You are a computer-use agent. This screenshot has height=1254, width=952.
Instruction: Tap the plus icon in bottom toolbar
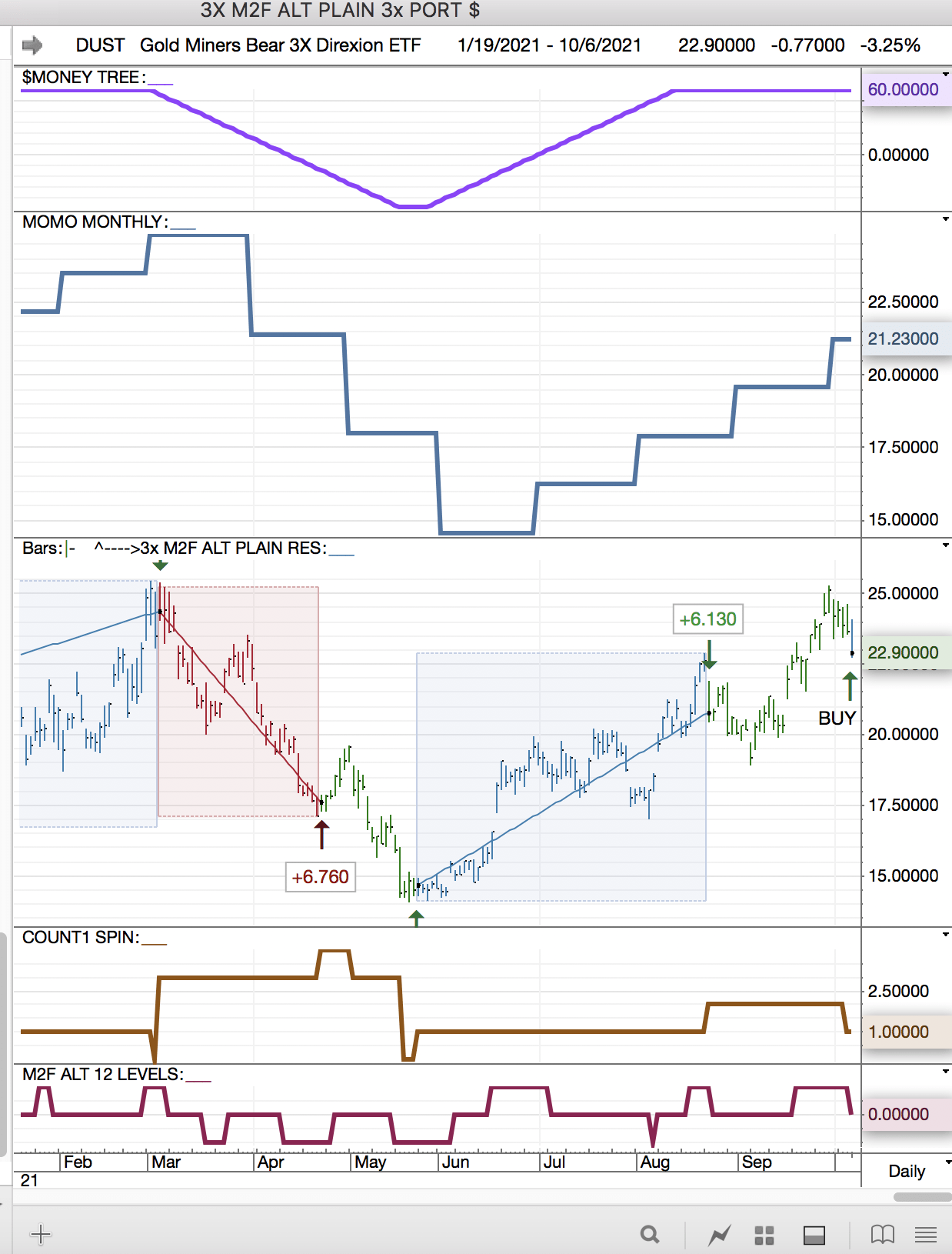pyautogui.click(x=40, y=1235)
